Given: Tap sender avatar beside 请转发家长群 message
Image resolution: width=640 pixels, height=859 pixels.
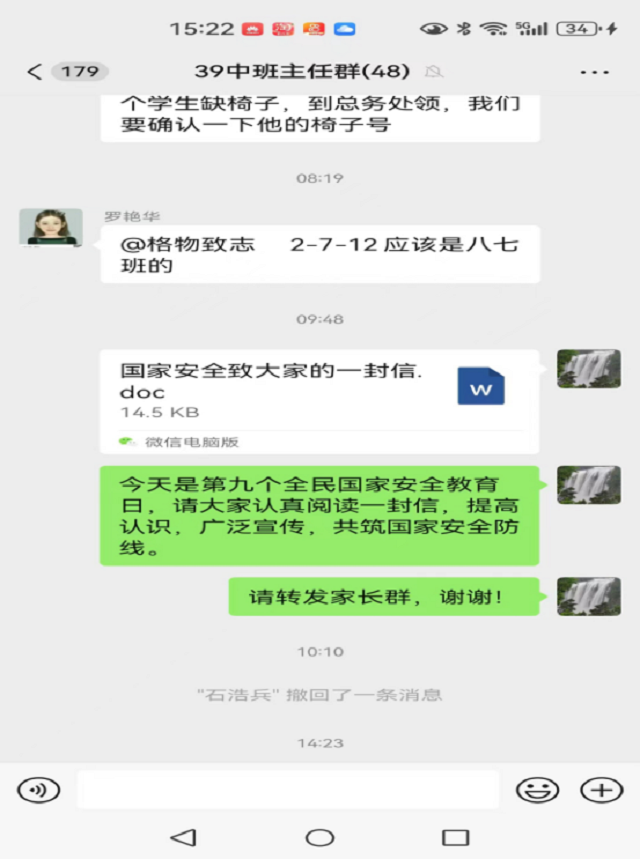Looking at the screenshot, I should 589,596.
